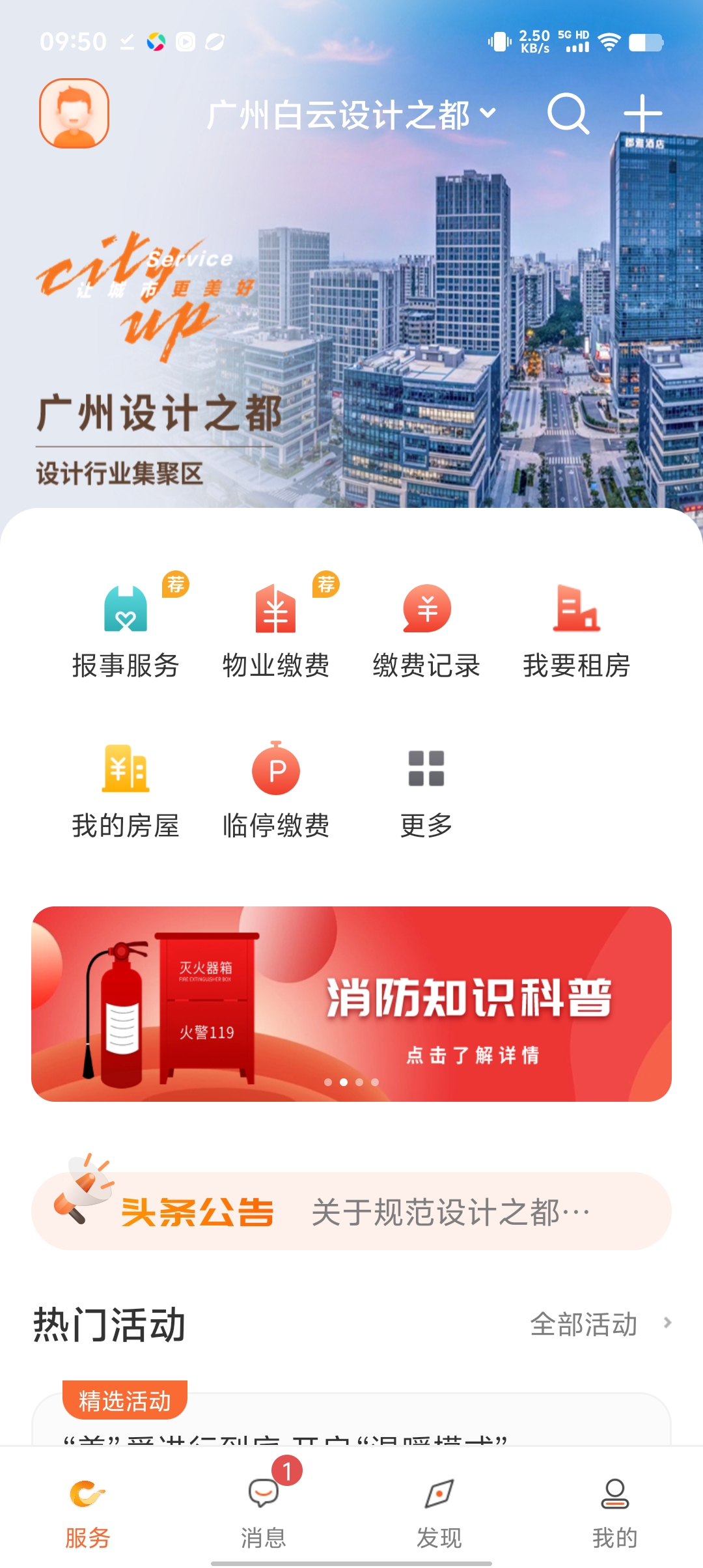View 全部活动 all activities

(x=599, y=1324)
